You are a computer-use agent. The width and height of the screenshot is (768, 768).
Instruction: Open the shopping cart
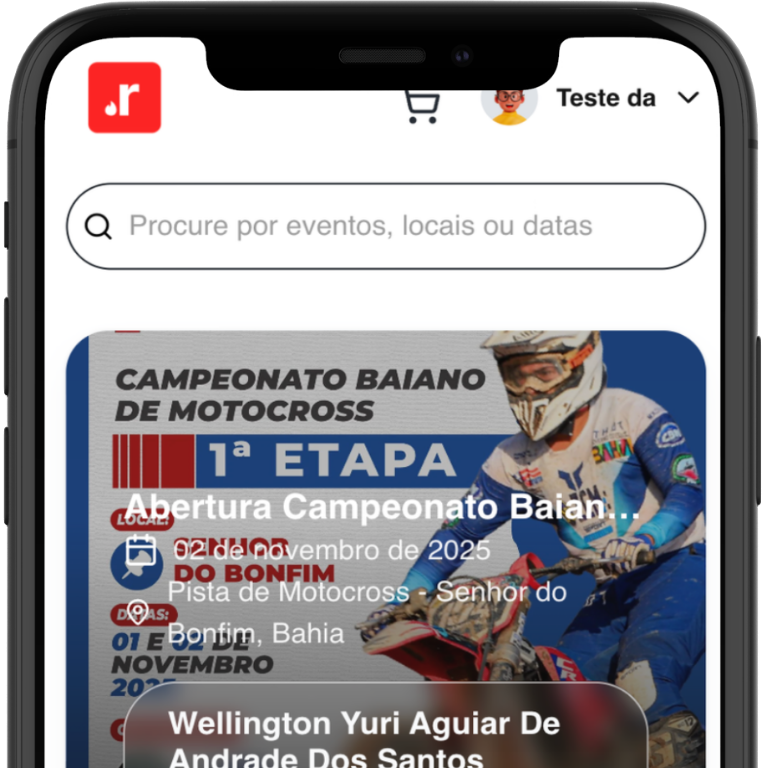click(423, 106)
